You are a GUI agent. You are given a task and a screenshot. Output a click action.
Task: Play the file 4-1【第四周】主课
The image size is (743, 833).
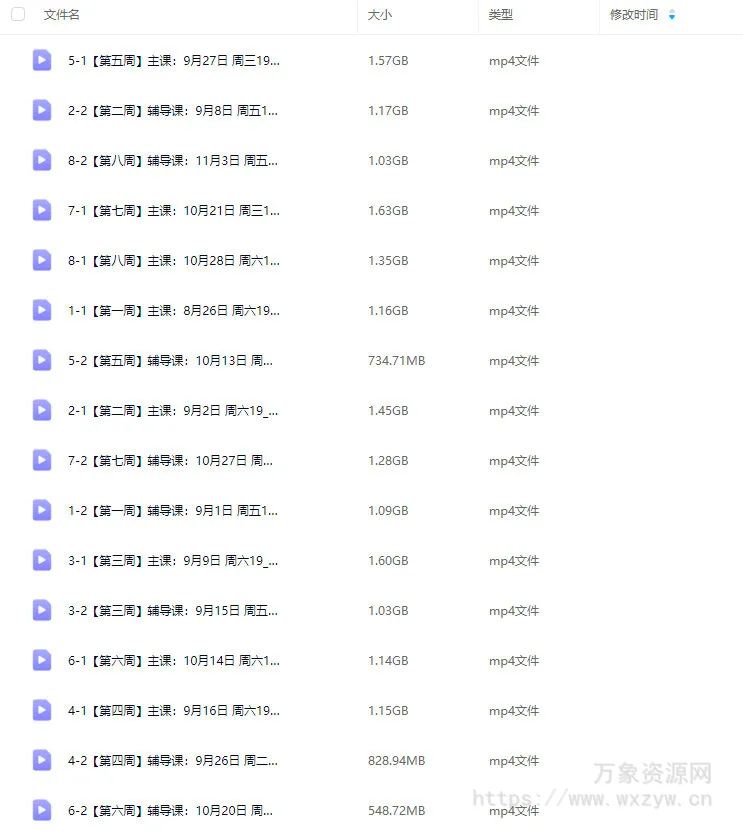tap(173, 711)
